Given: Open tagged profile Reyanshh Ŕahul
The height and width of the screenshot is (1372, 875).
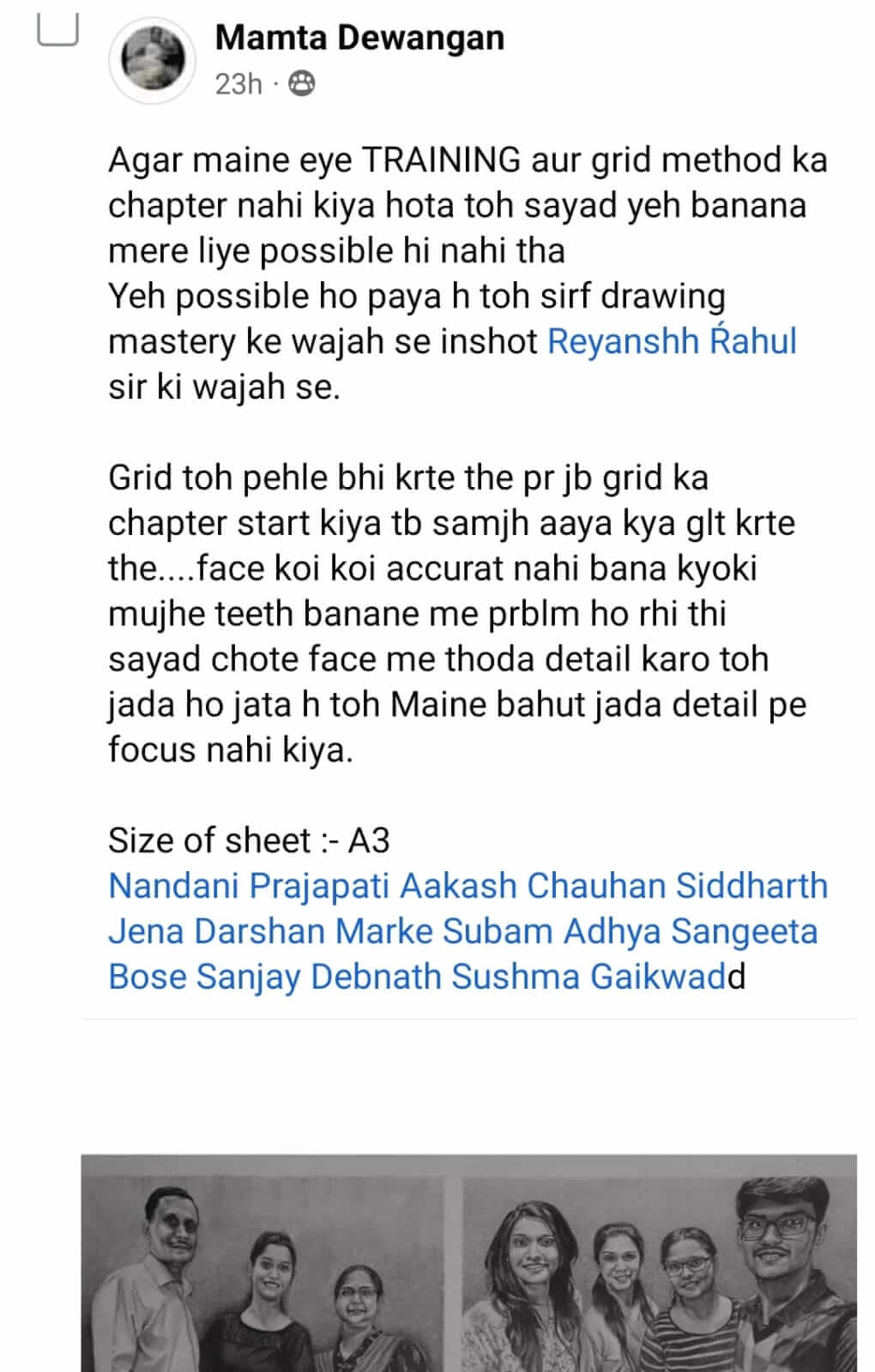Looking at the screenshot, I should [x=672, y=341].
